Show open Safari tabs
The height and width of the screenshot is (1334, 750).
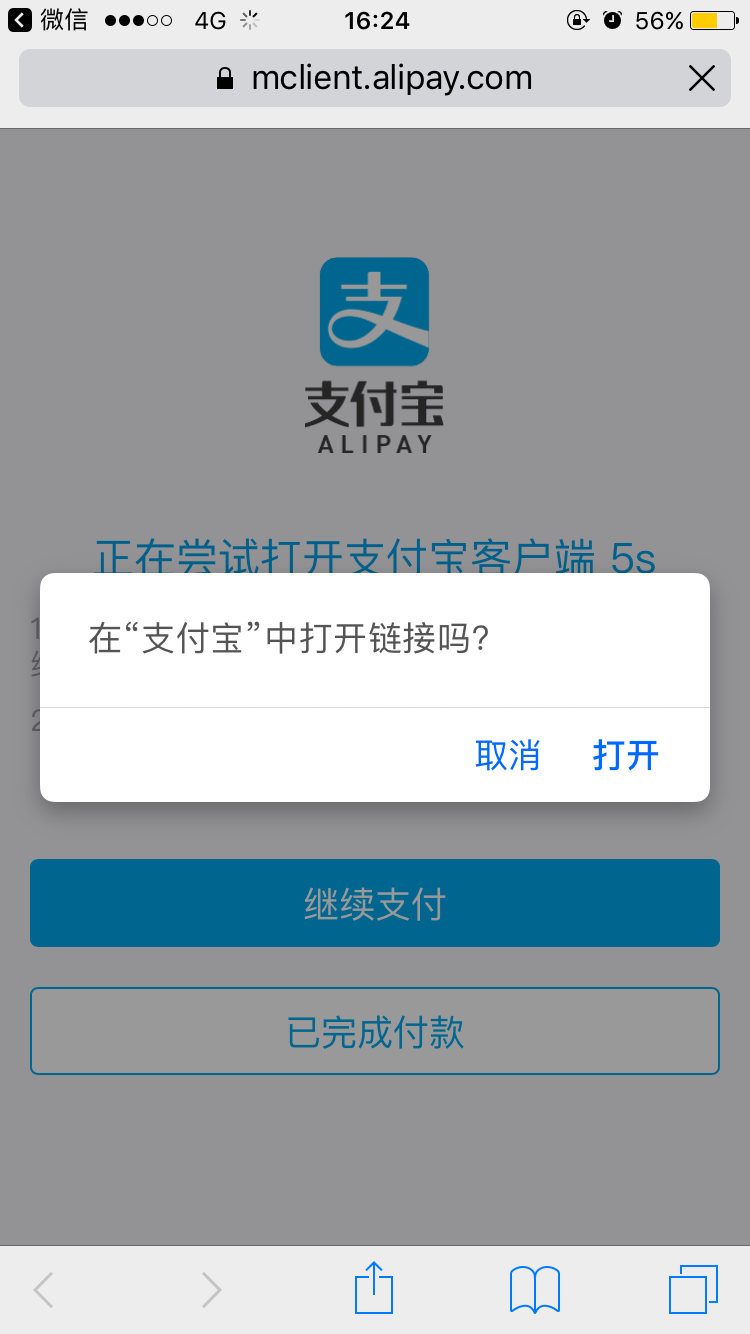tap(693, 1288)
